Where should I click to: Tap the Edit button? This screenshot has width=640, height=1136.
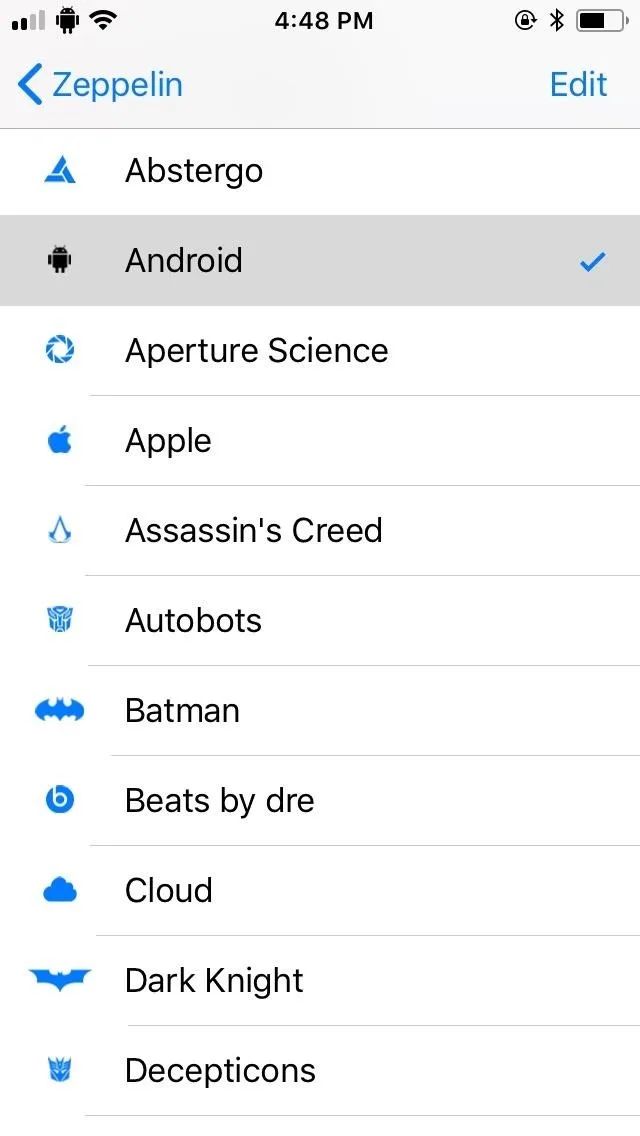(x=578, y=84)
